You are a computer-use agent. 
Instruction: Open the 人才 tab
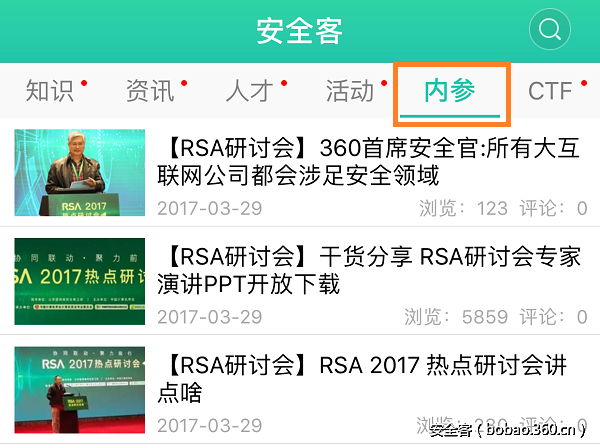click(x=250, y=92)
